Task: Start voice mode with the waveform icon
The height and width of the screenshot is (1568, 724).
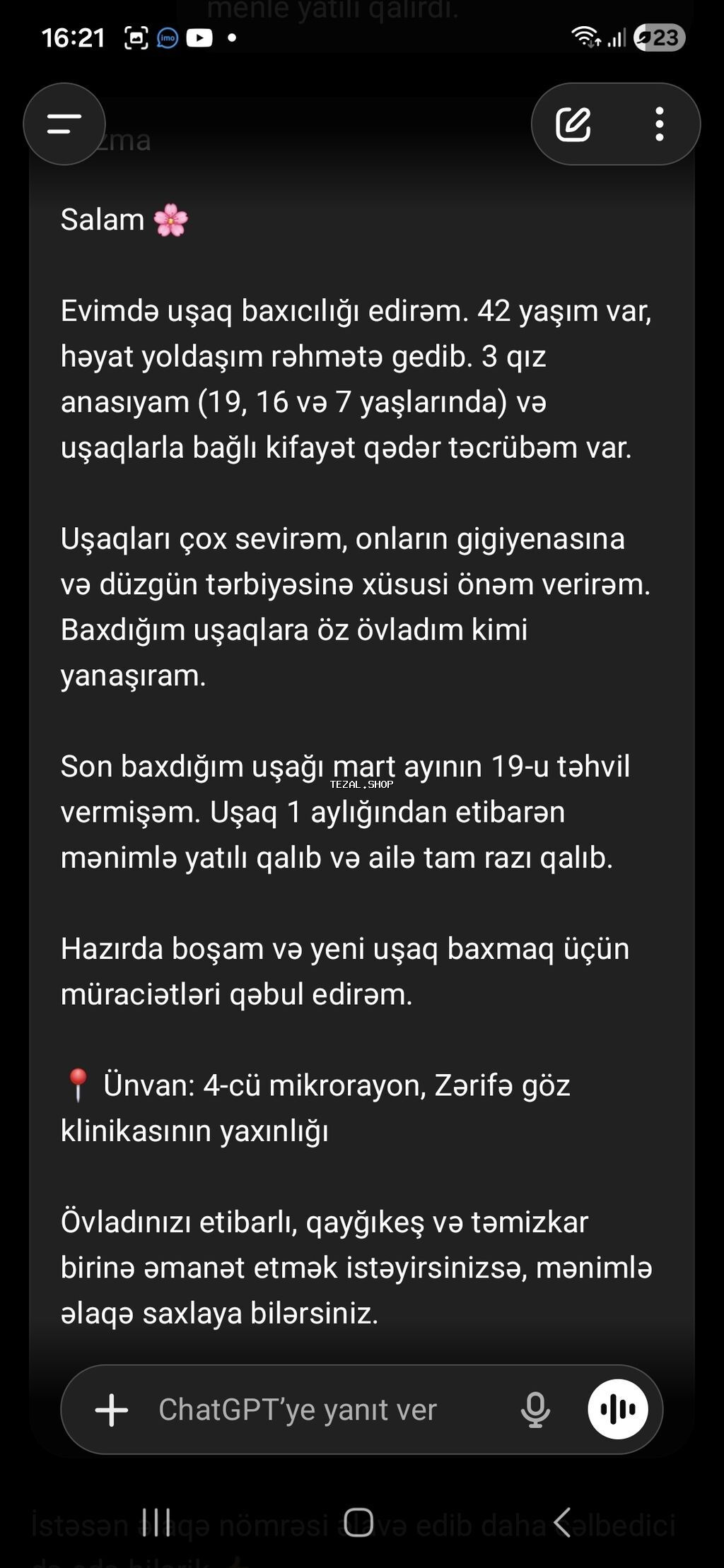Action: [x=618, y=1410]
